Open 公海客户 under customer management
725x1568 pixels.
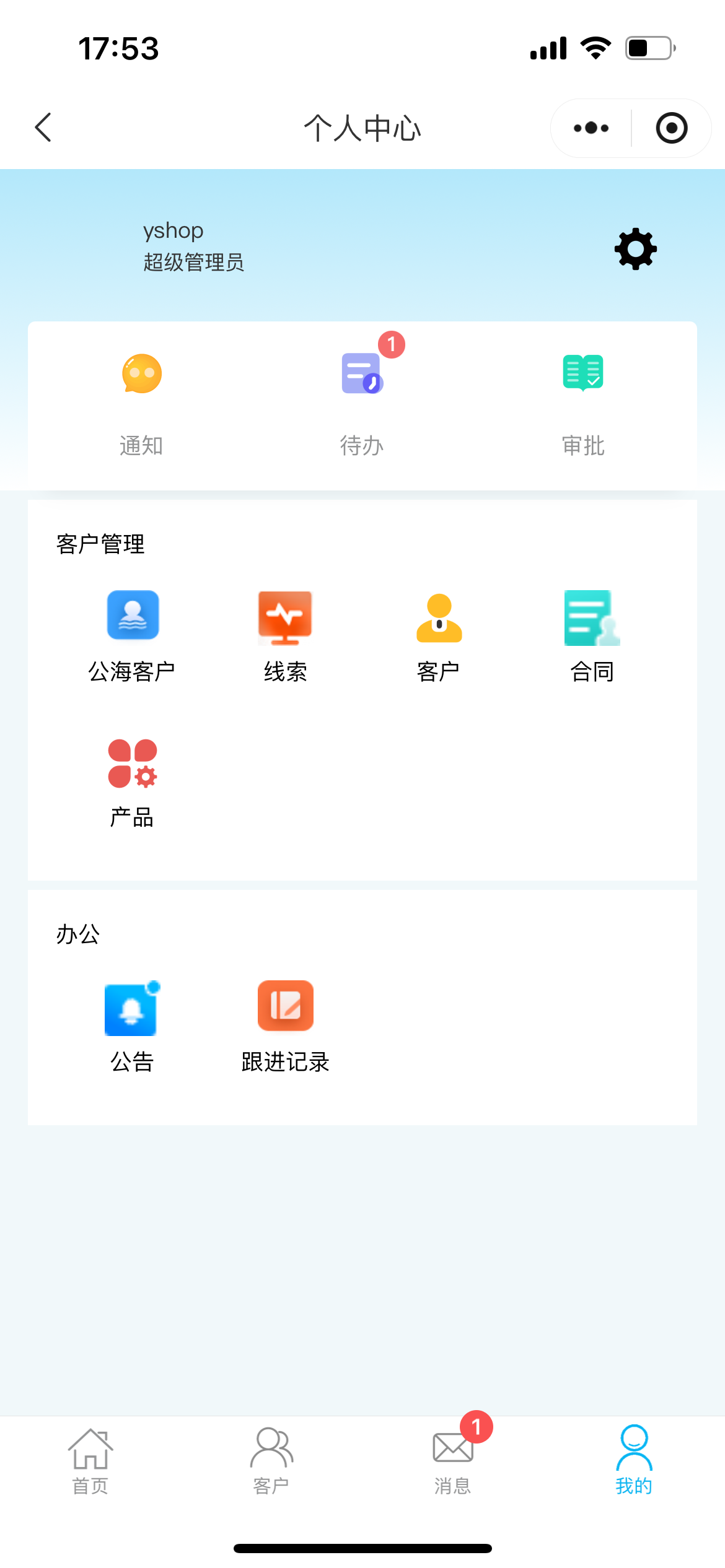point(132,636)
